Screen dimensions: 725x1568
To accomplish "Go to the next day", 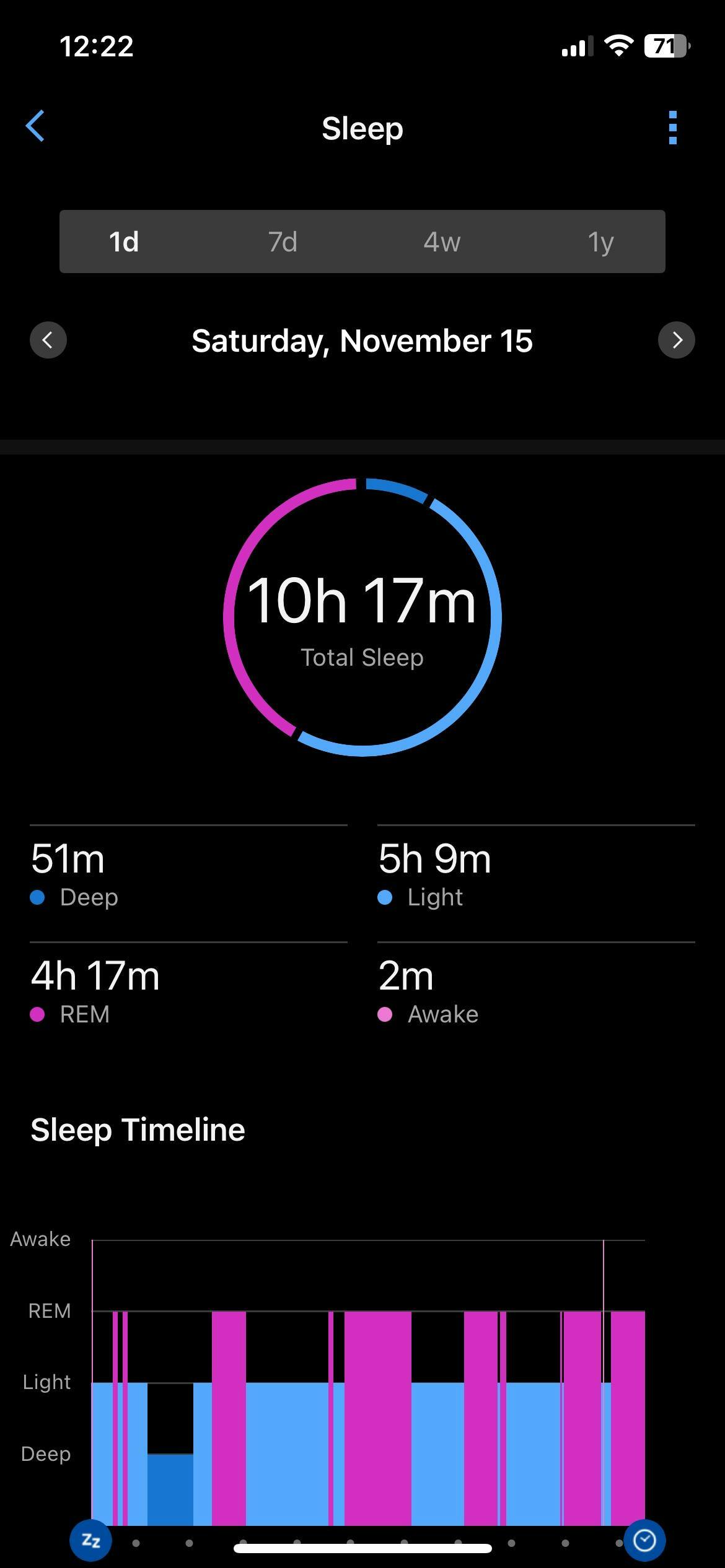I will [x=676, y=340].
